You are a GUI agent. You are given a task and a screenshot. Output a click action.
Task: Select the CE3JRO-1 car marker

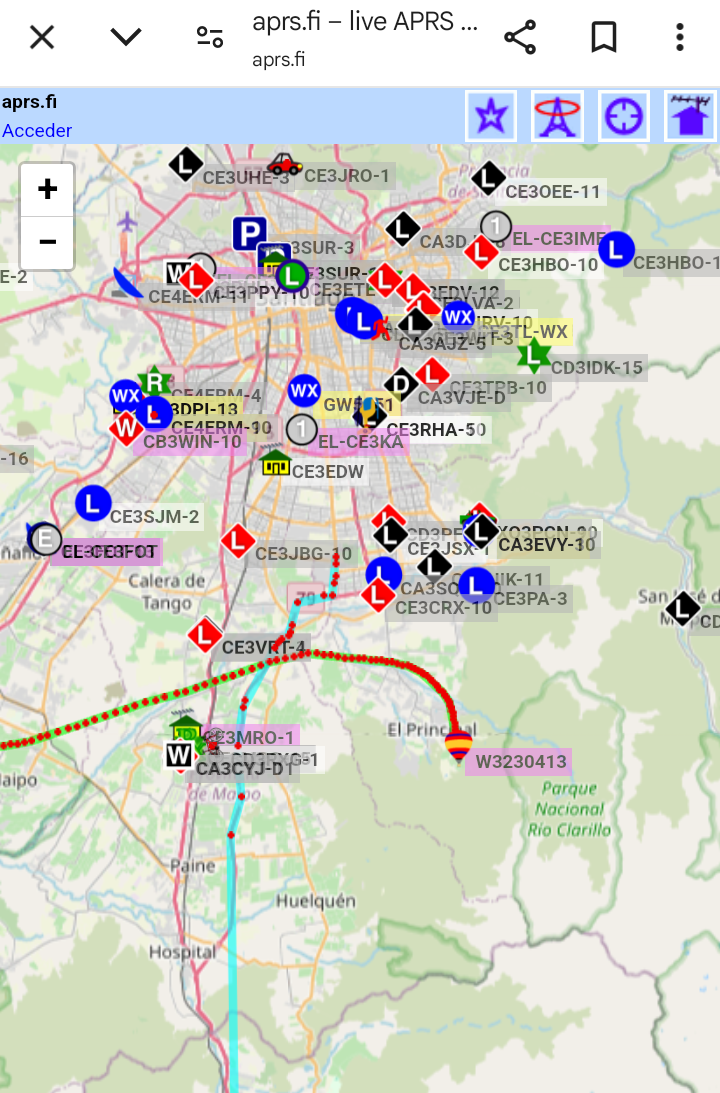click(x=285, y=165)
